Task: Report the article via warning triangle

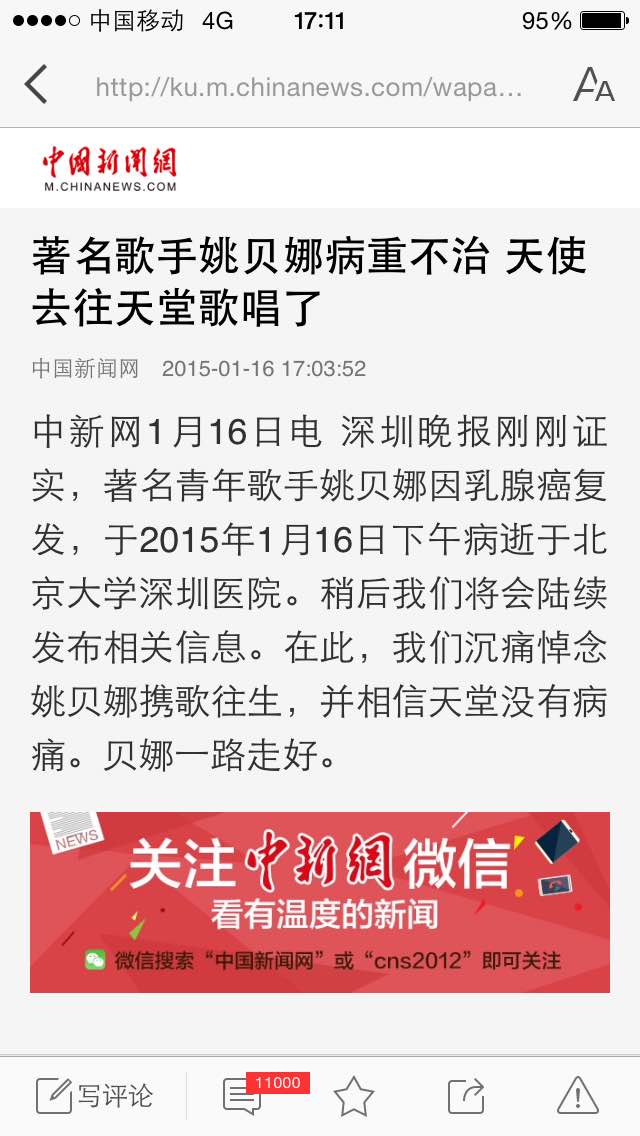Action: (x=578, y=1095)
